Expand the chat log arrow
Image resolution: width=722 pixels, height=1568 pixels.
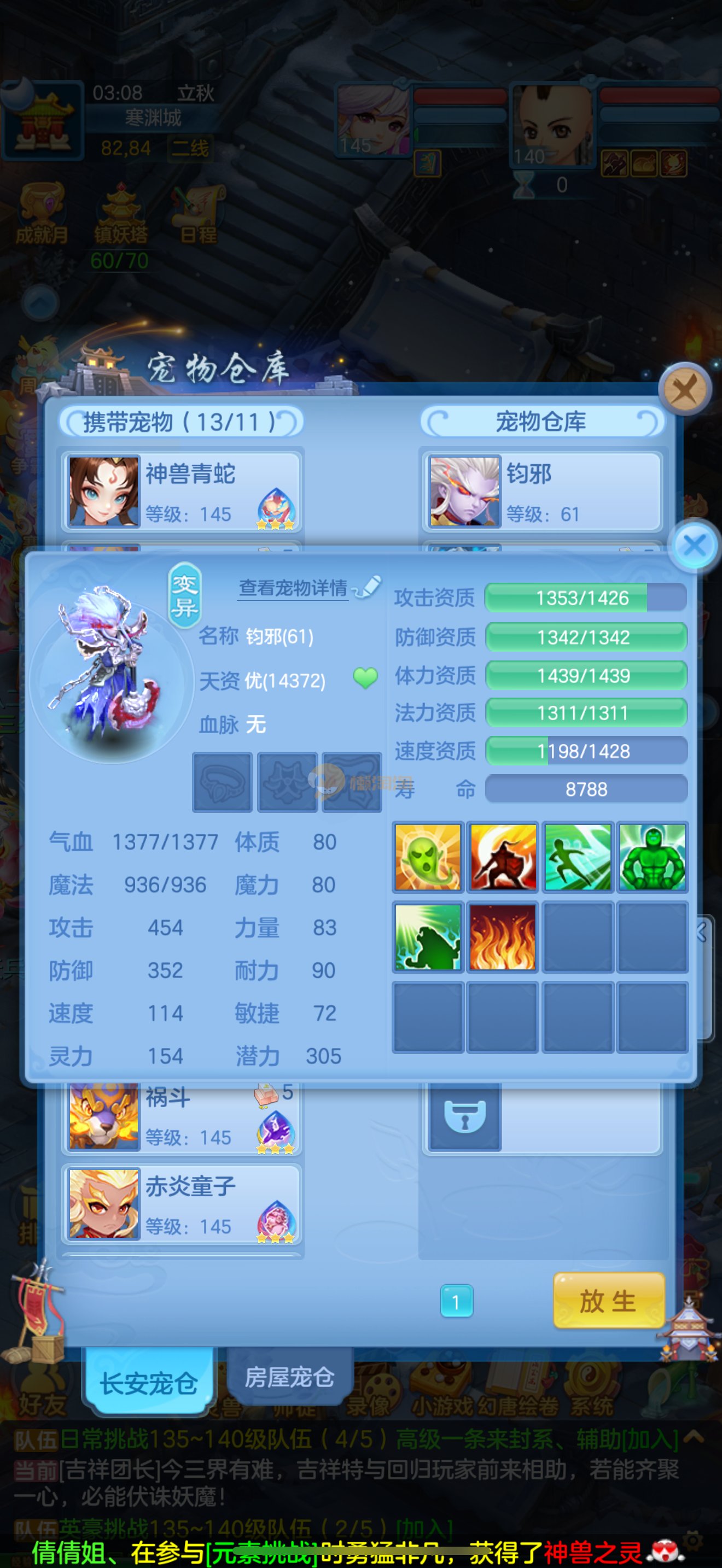[694, 1438]
